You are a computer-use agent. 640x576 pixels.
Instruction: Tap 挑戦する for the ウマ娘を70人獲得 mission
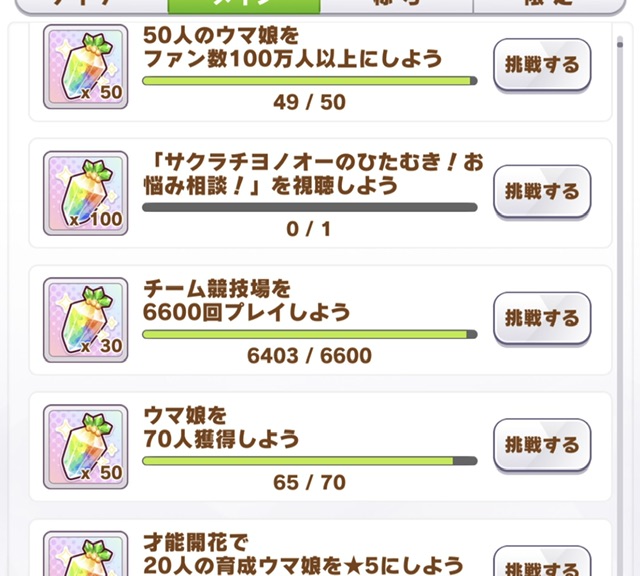542,445
